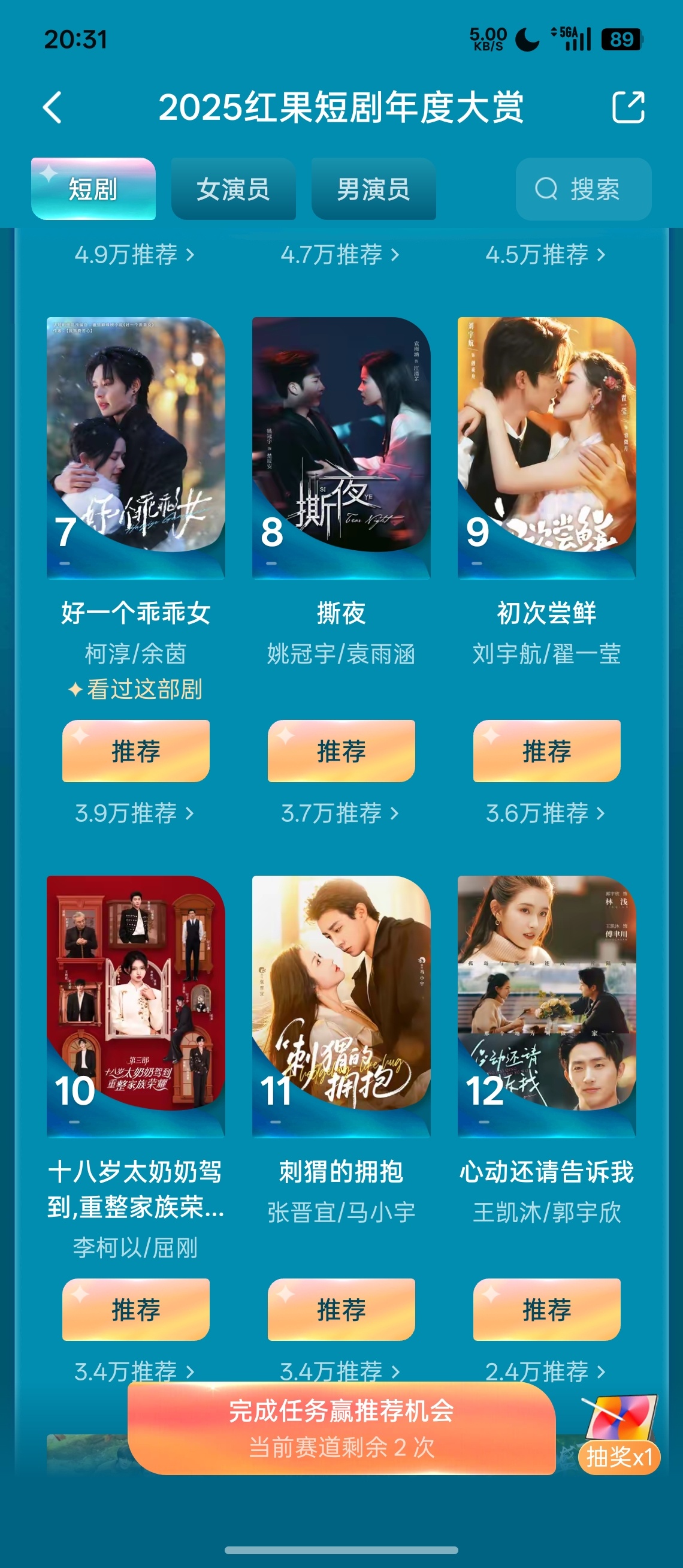This screenshot has width=683, height=1568.
Task: Go back using the top-left arrow
Action: 53,108
